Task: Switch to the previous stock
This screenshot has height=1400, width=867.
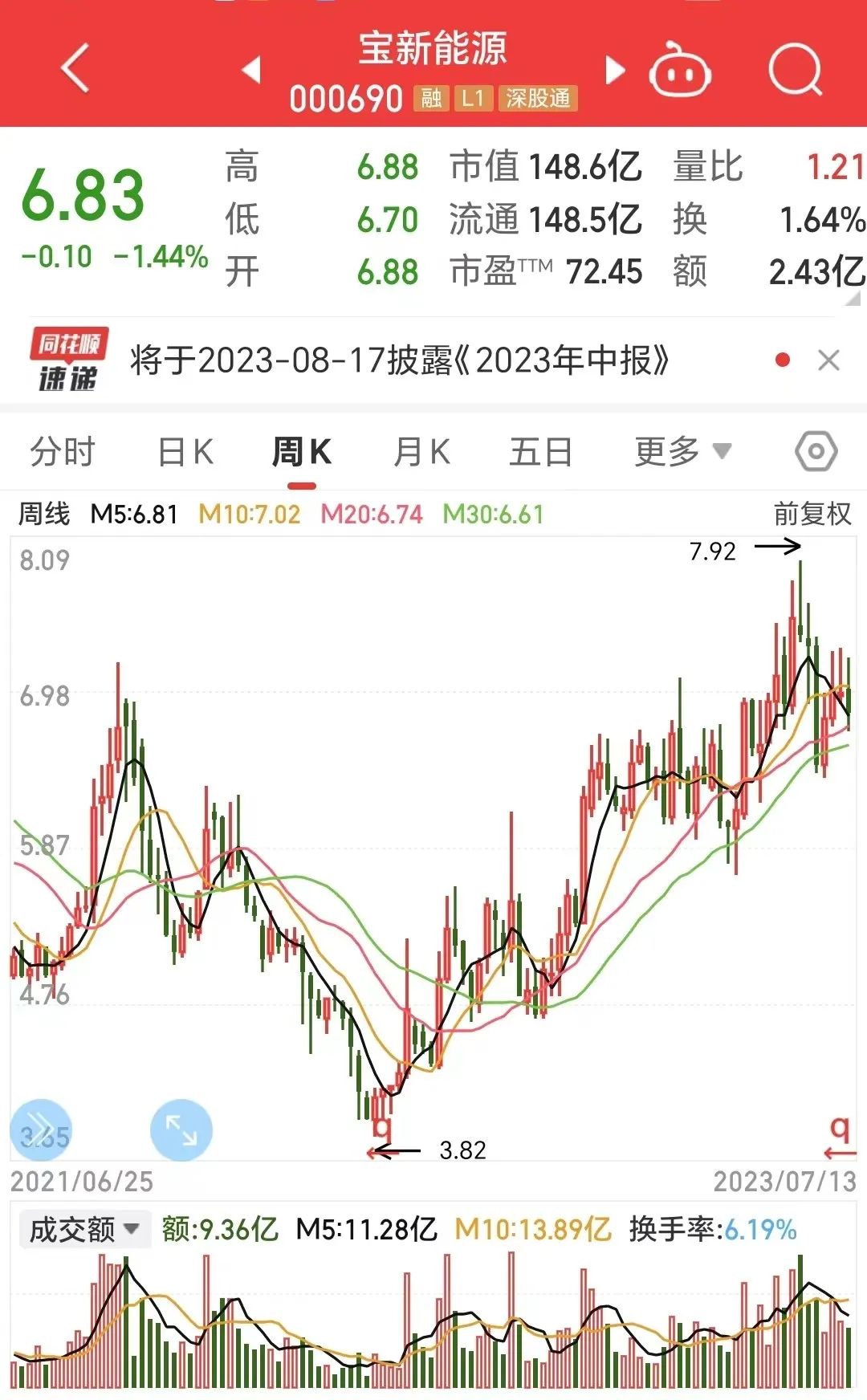Action: (x=251, y=70)
